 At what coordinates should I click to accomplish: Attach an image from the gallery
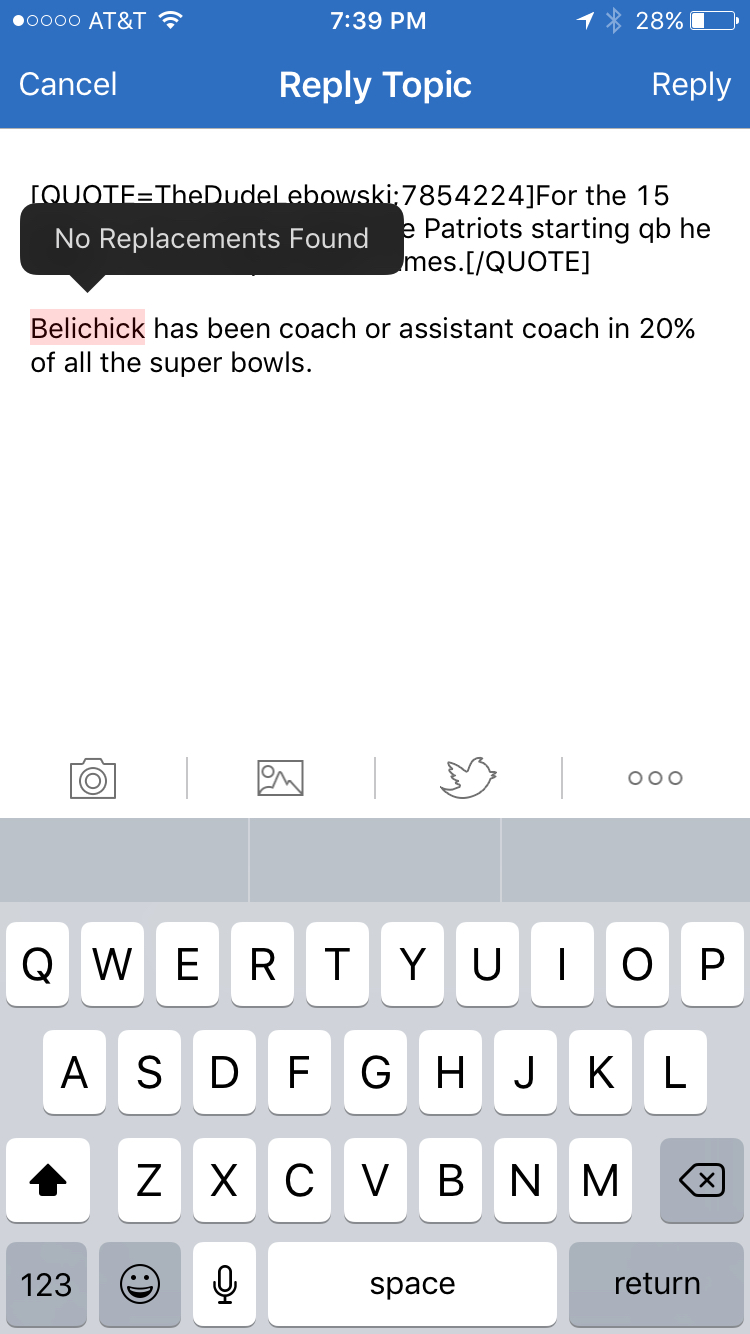tap(280, 777)
